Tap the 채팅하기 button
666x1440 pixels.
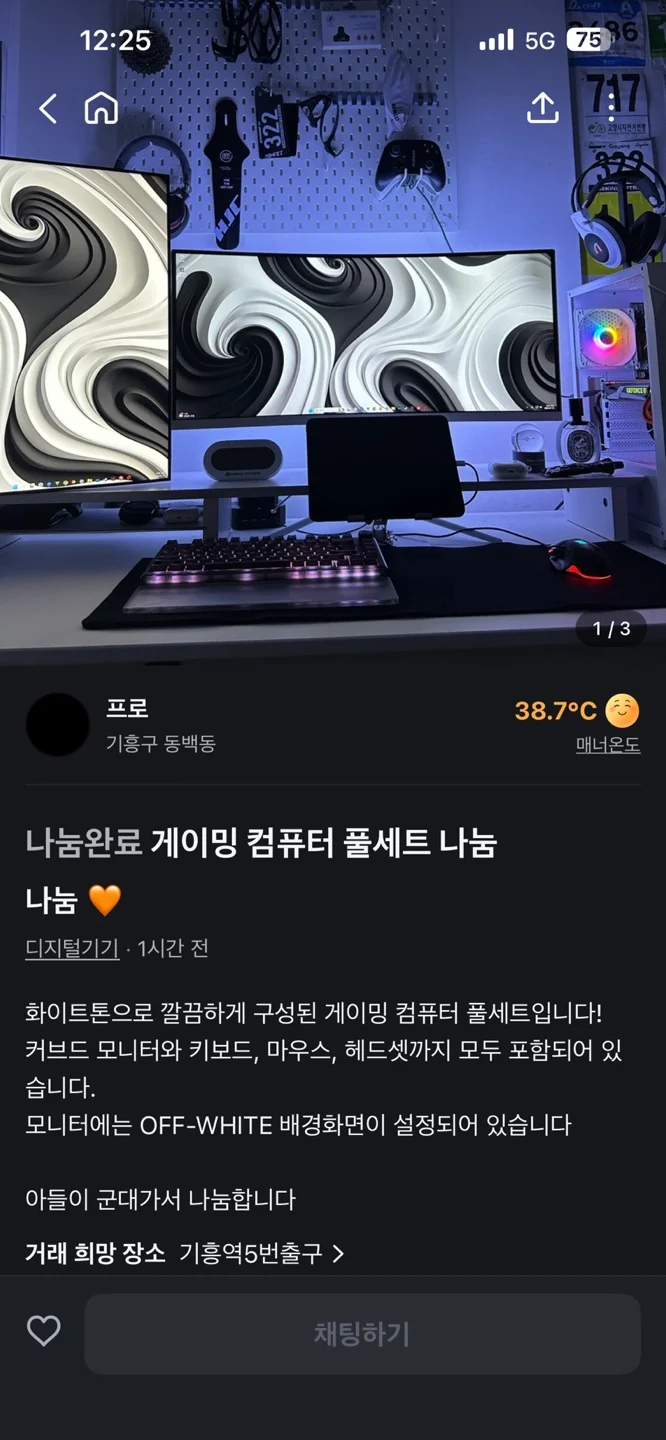pyautogui.click(x=362, y=1334)
